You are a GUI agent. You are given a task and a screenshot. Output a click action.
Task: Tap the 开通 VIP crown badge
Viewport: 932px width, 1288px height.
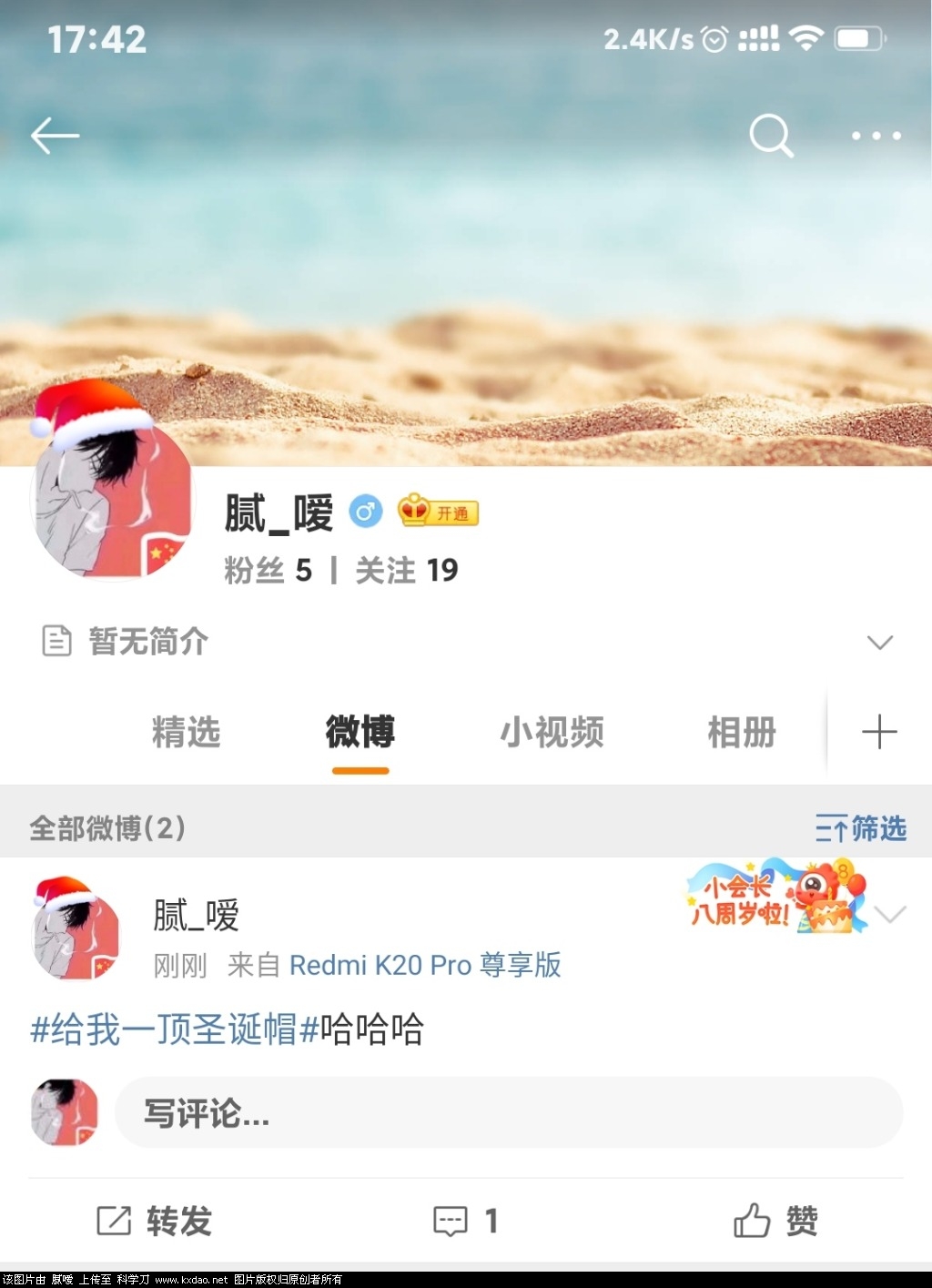pos(439,512)
